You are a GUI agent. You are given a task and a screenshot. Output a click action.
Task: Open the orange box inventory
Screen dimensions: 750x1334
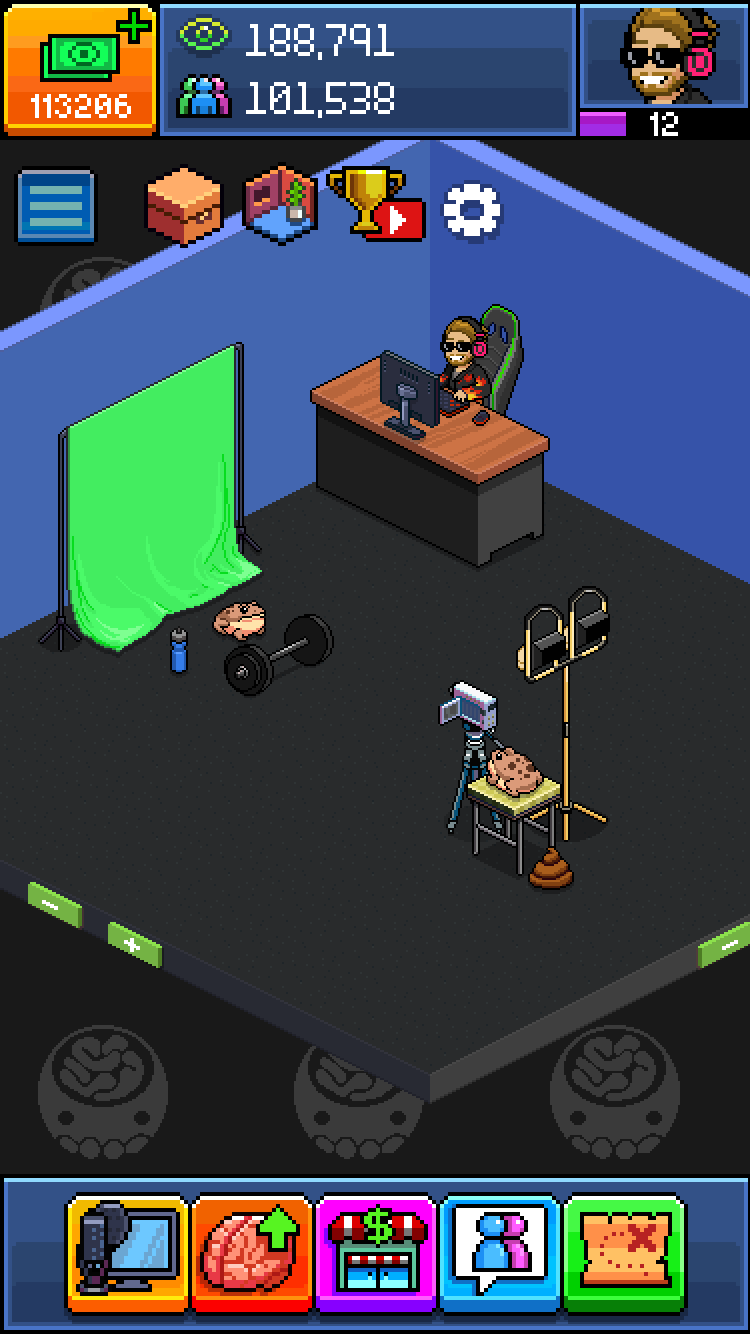click(x=183, y=207)
